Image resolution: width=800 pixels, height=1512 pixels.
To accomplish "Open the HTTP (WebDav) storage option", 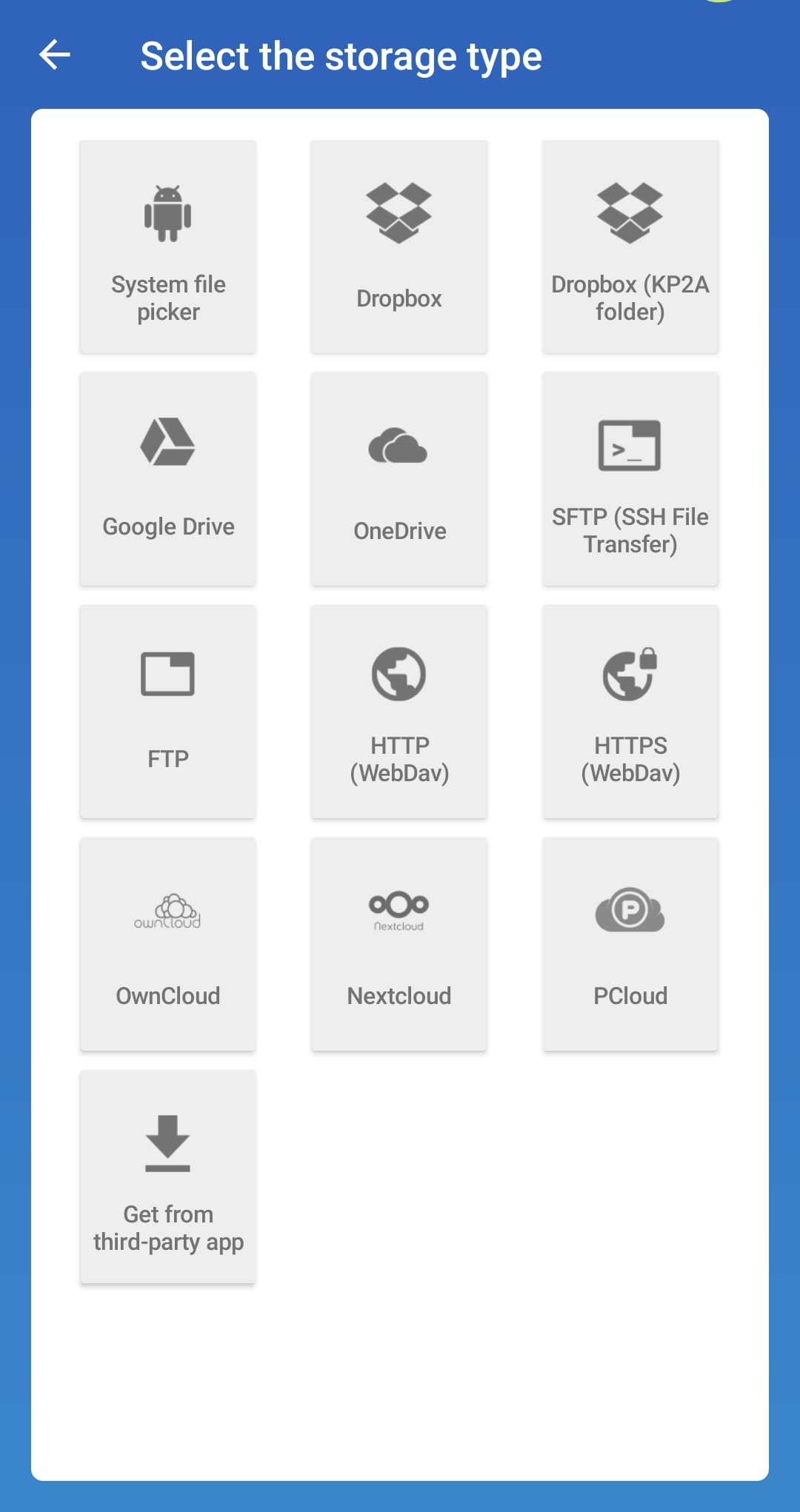I will point(399,711).
